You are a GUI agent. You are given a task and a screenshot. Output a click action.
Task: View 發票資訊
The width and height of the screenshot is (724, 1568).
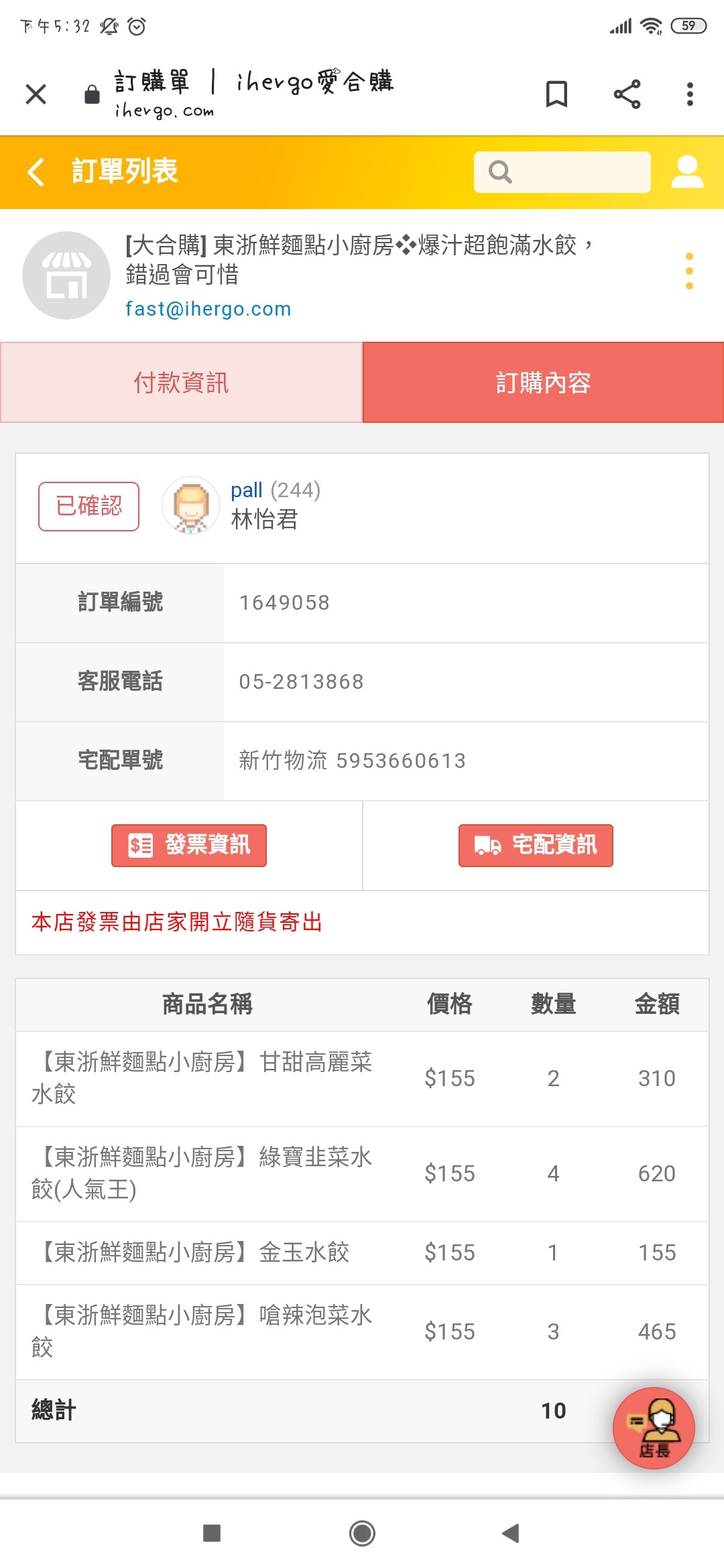point(189,845)
